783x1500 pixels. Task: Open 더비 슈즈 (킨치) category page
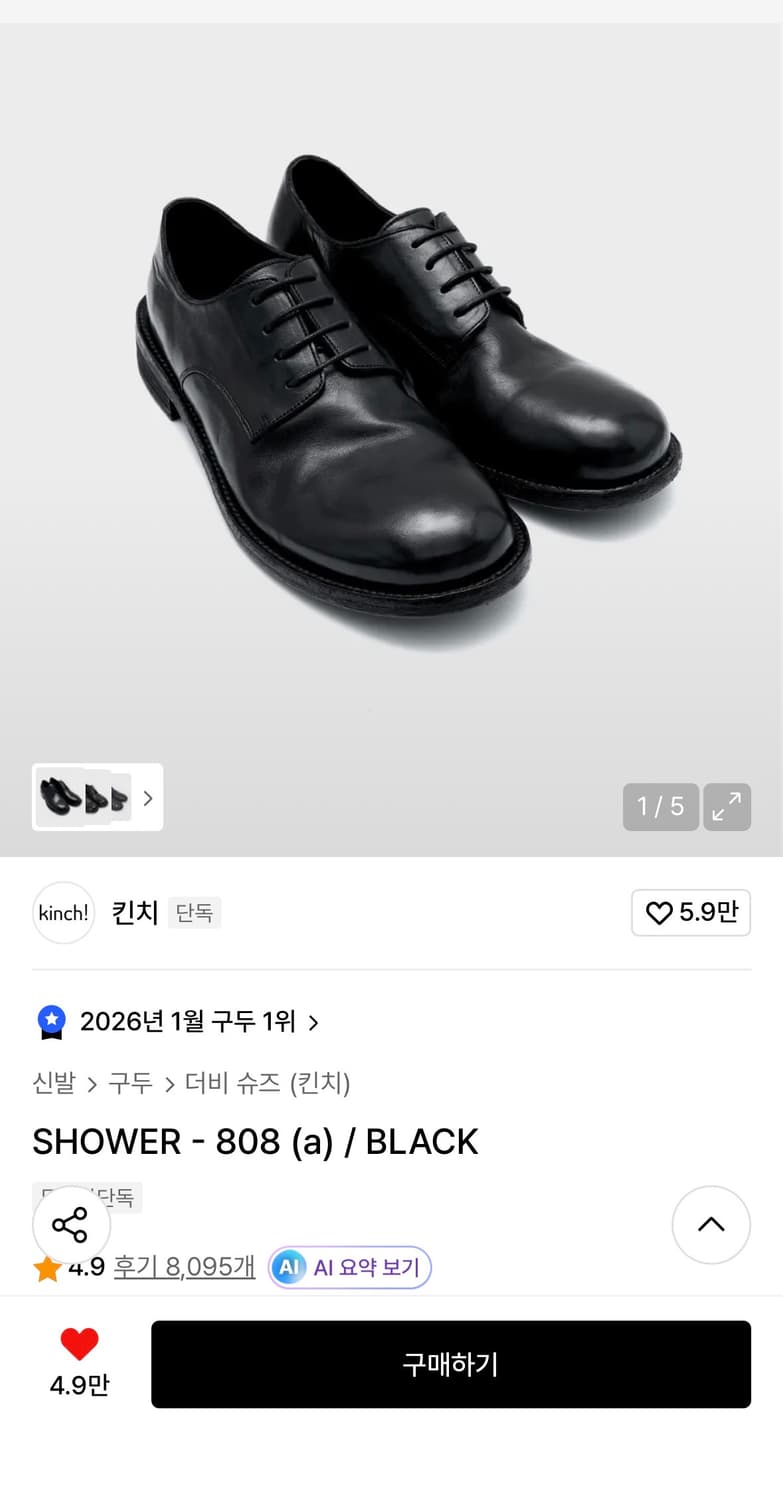coord(265,1083)
